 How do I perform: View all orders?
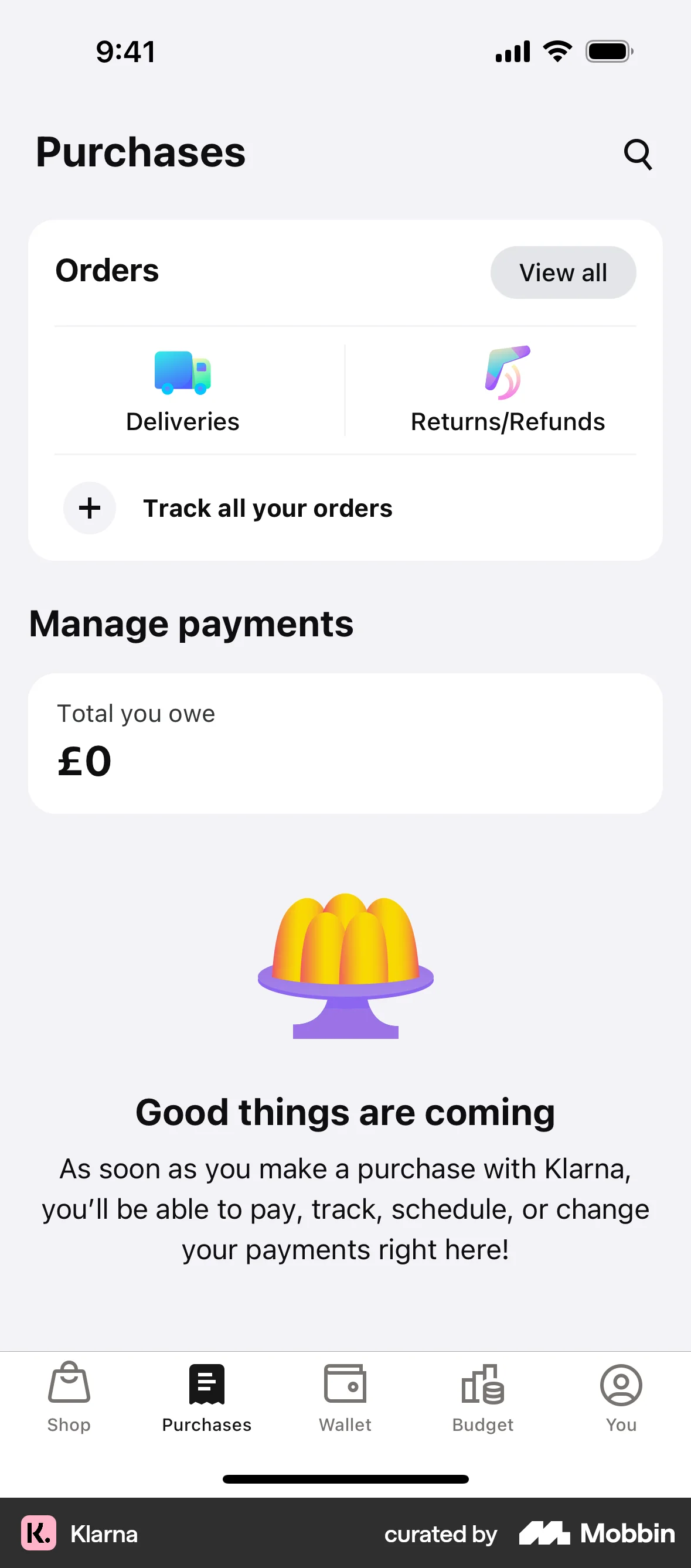[x=563, y=272]
